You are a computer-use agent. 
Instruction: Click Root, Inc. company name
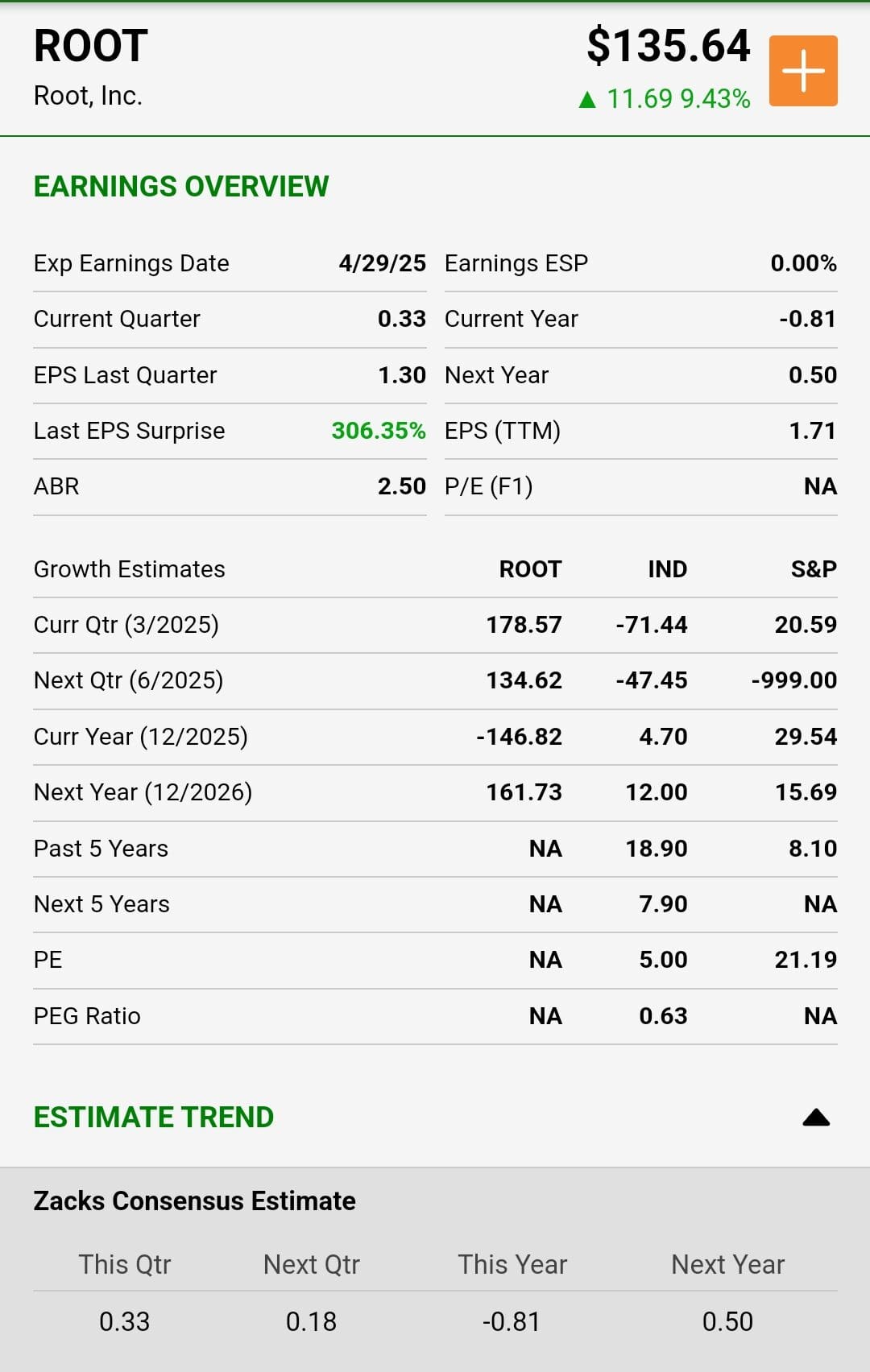point(88,97)
